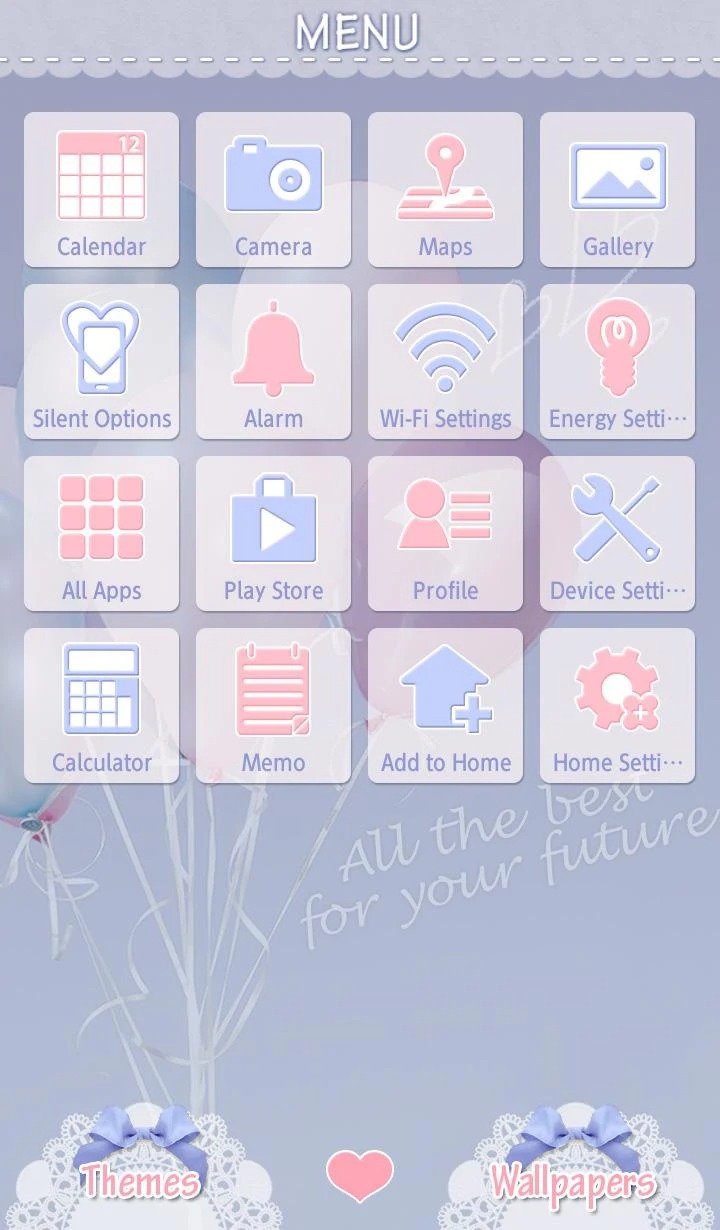720x1230 pixels.
Task: Open the Alarm tile
Action: [x=273, y=362]
